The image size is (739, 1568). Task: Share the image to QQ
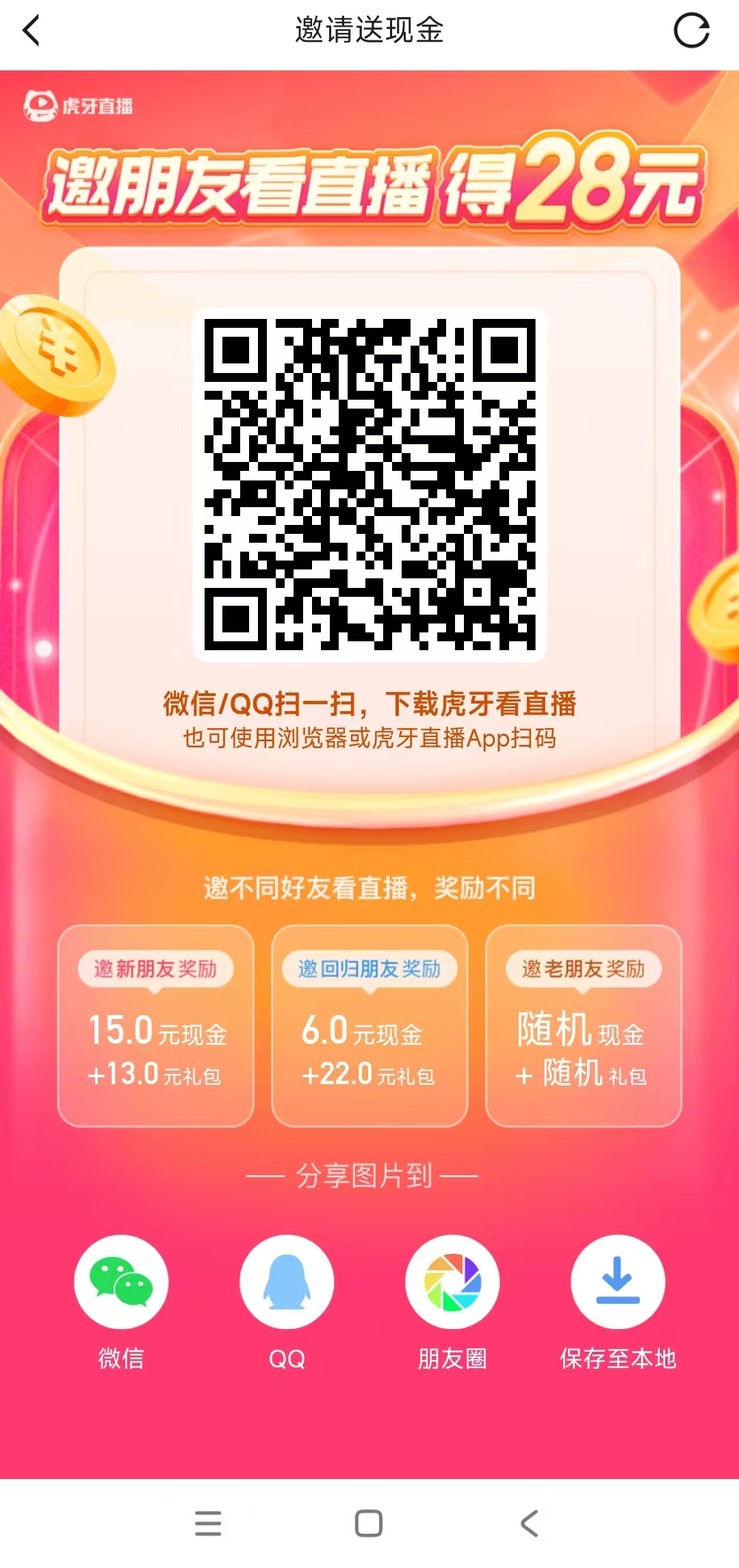pos(287,1281)
